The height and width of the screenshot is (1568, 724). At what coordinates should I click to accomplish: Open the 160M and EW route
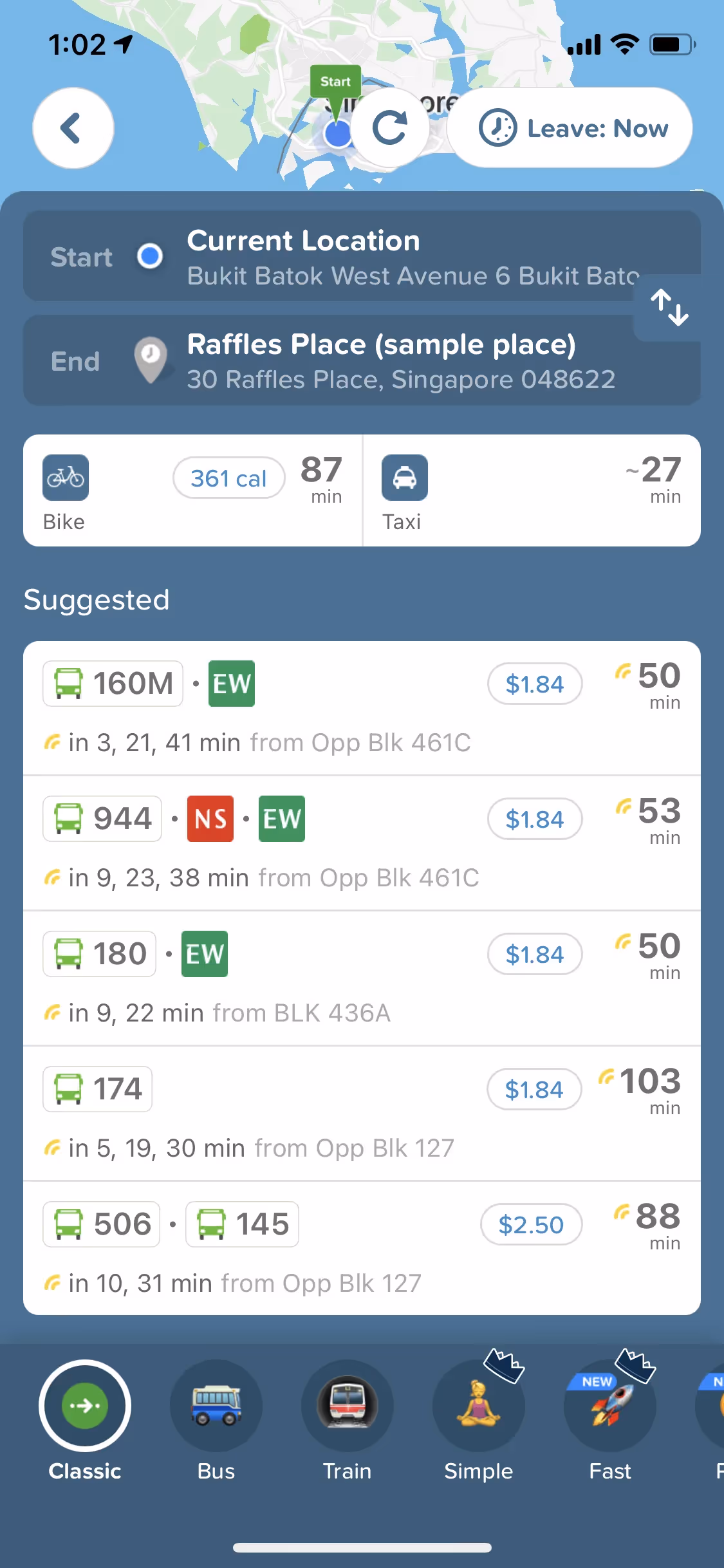(x=362, y=708)
